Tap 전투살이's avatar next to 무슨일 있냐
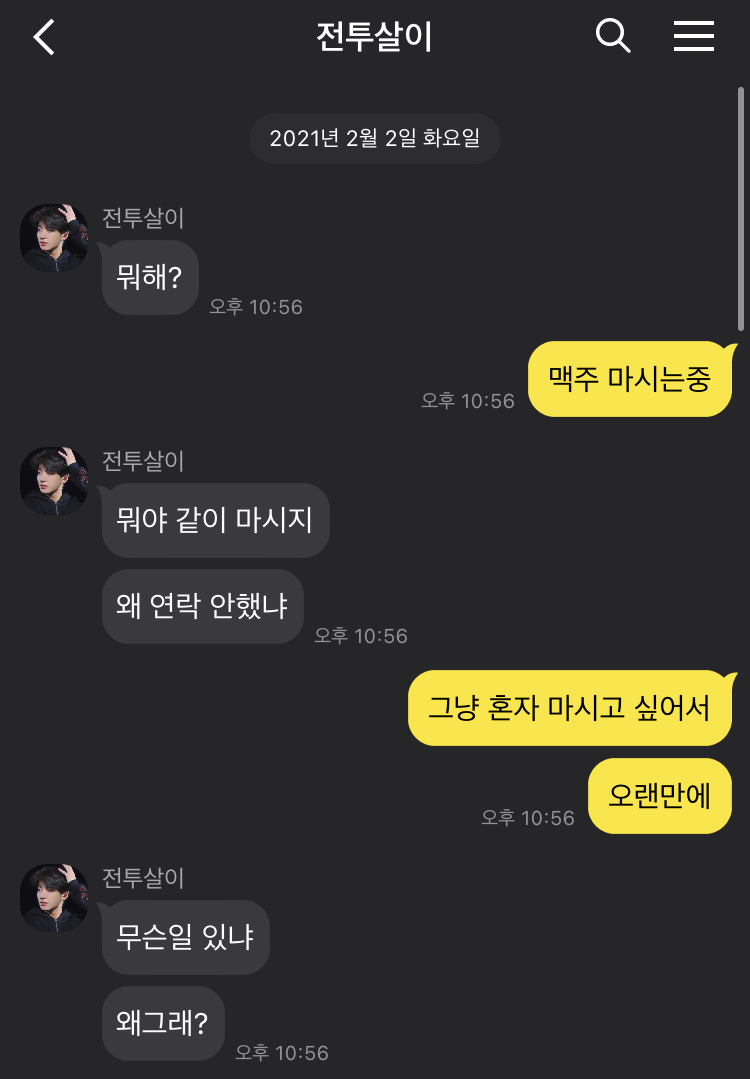This screenshot has height=1079, width=750. coord(54,898)
